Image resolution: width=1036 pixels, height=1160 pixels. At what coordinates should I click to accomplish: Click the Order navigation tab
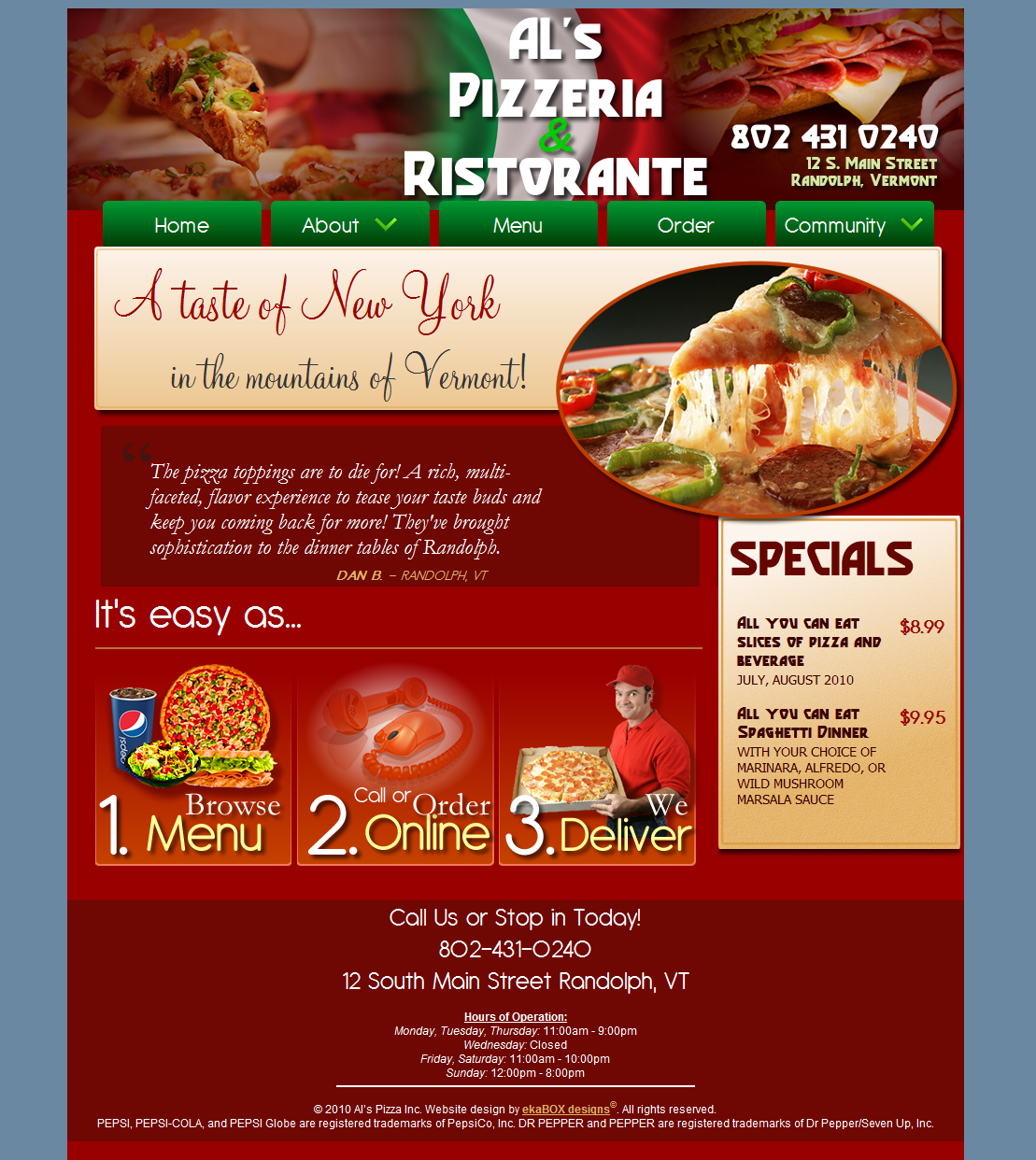[686, 224]
